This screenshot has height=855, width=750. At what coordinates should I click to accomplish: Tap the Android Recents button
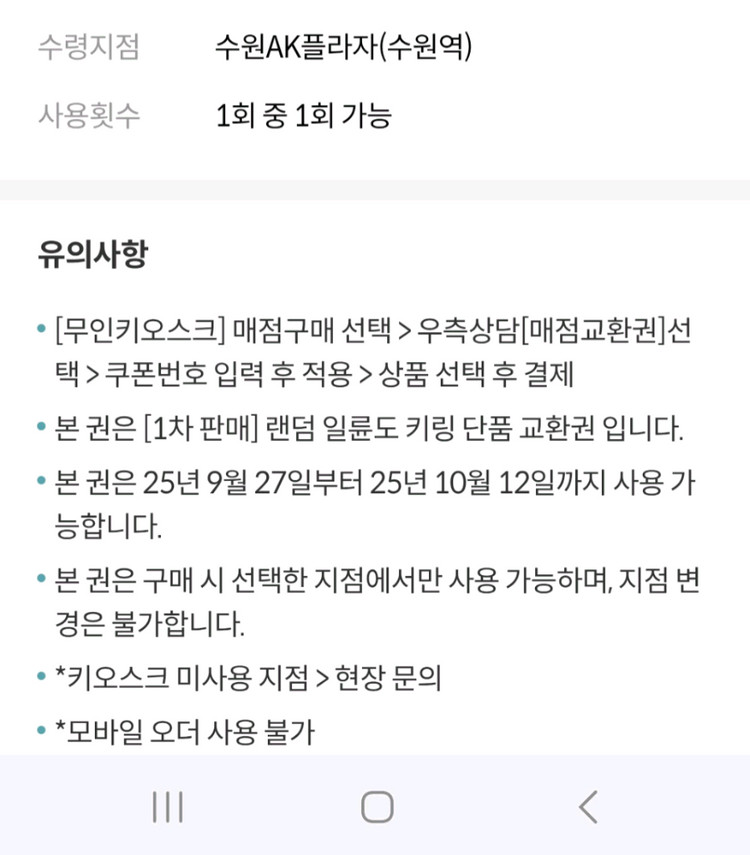(168, 806)
